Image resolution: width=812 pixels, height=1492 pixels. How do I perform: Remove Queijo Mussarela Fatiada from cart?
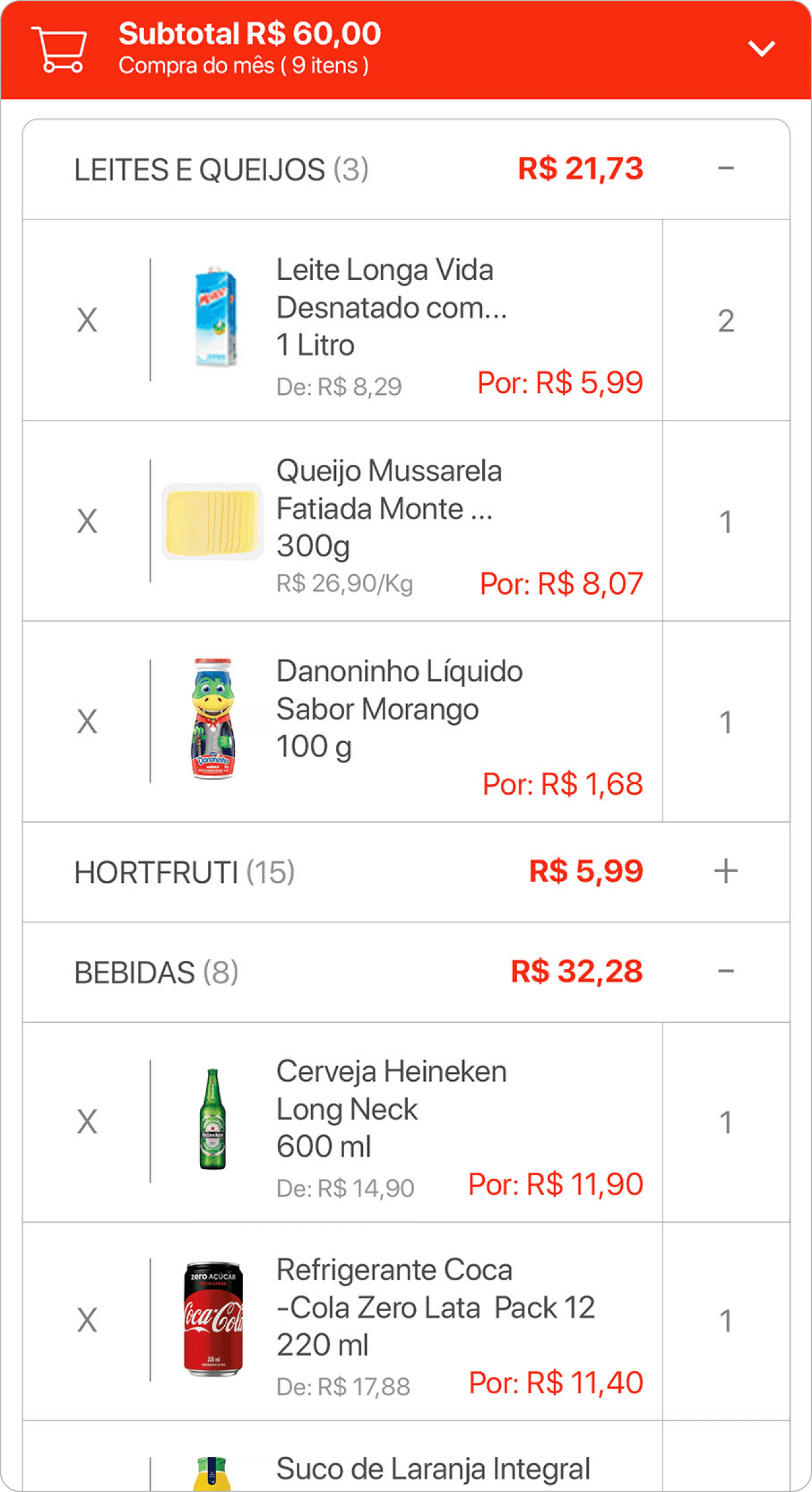(87, 521)
